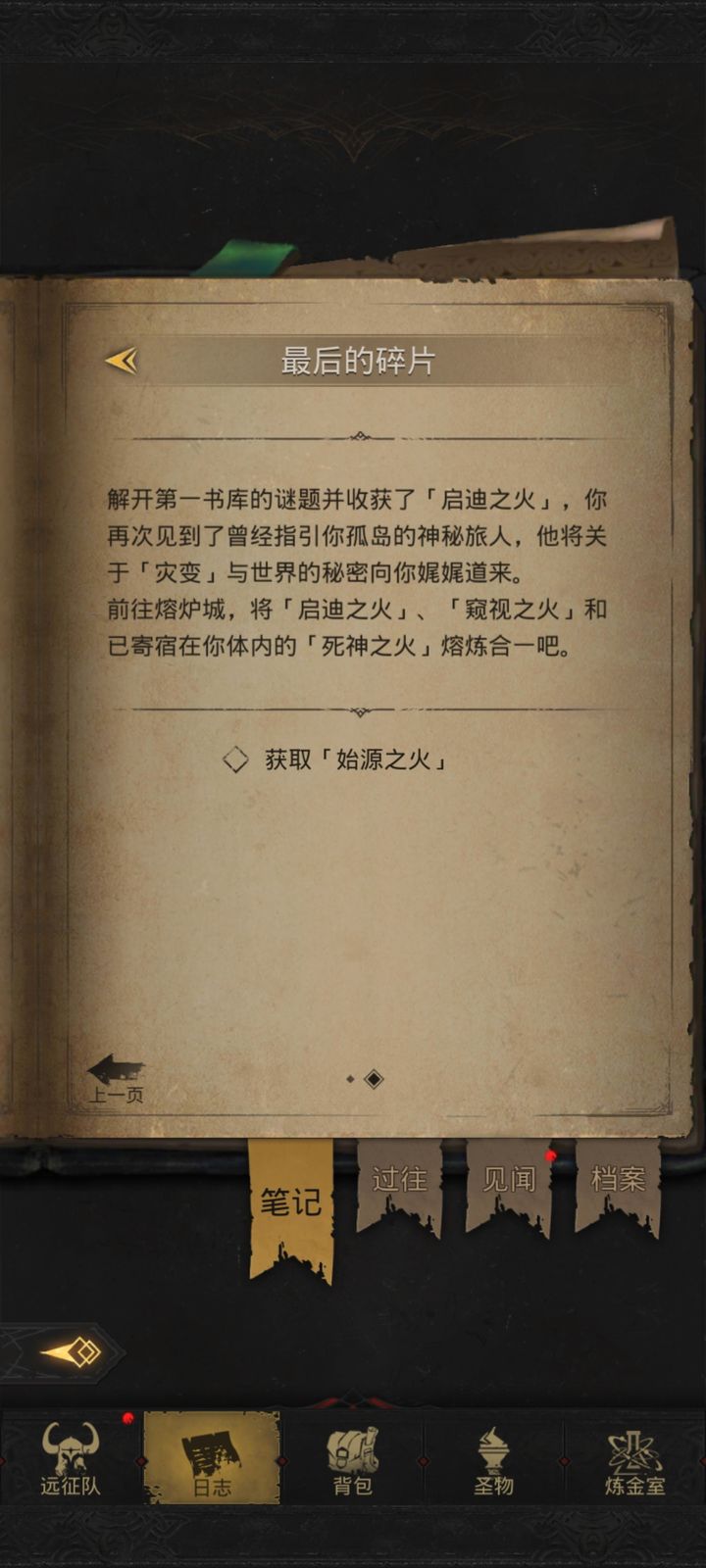Open the 炼金室 tab

[634, 1459]
